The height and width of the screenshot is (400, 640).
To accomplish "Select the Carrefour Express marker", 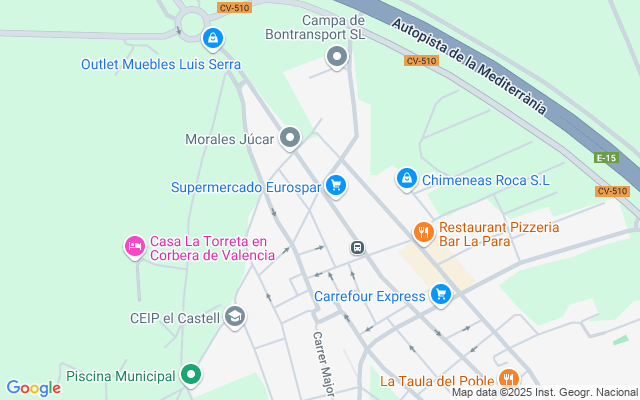I will (x=440, y=295).
